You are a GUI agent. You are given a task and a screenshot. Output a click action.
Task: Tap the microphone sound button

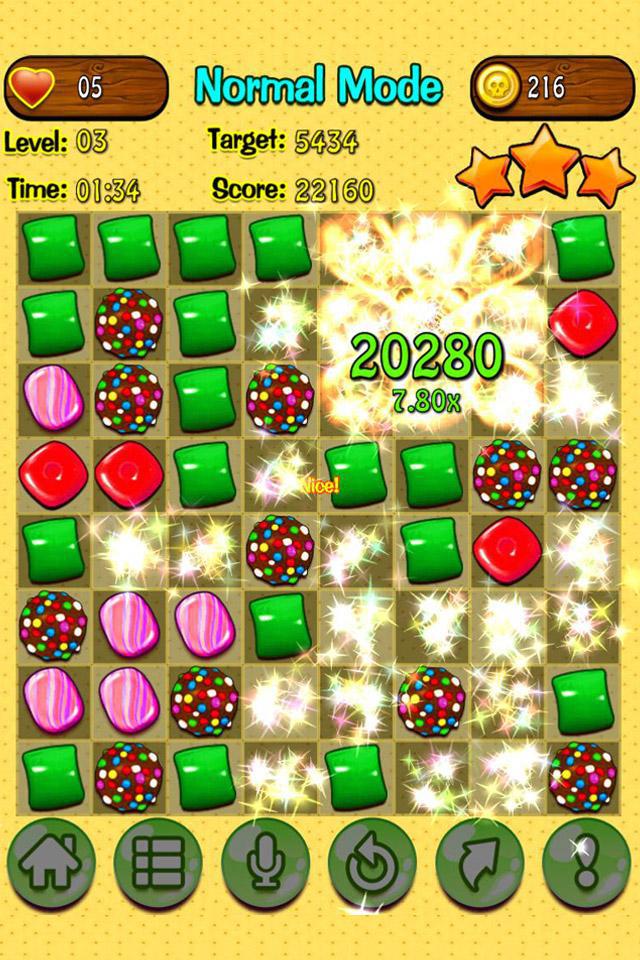coord(265,862)
